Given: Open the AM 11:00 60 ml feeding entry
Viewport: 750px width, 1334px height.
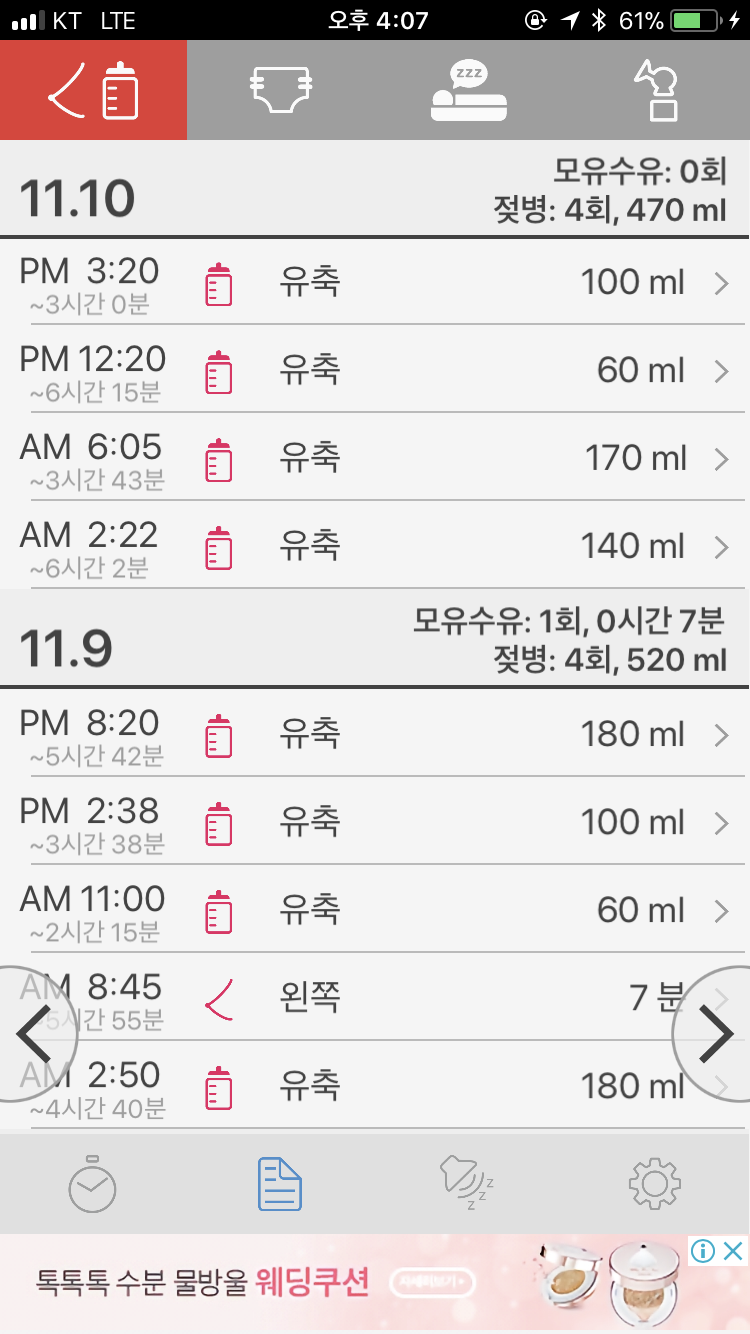Looking at the screenshot, I should [375, 909].
